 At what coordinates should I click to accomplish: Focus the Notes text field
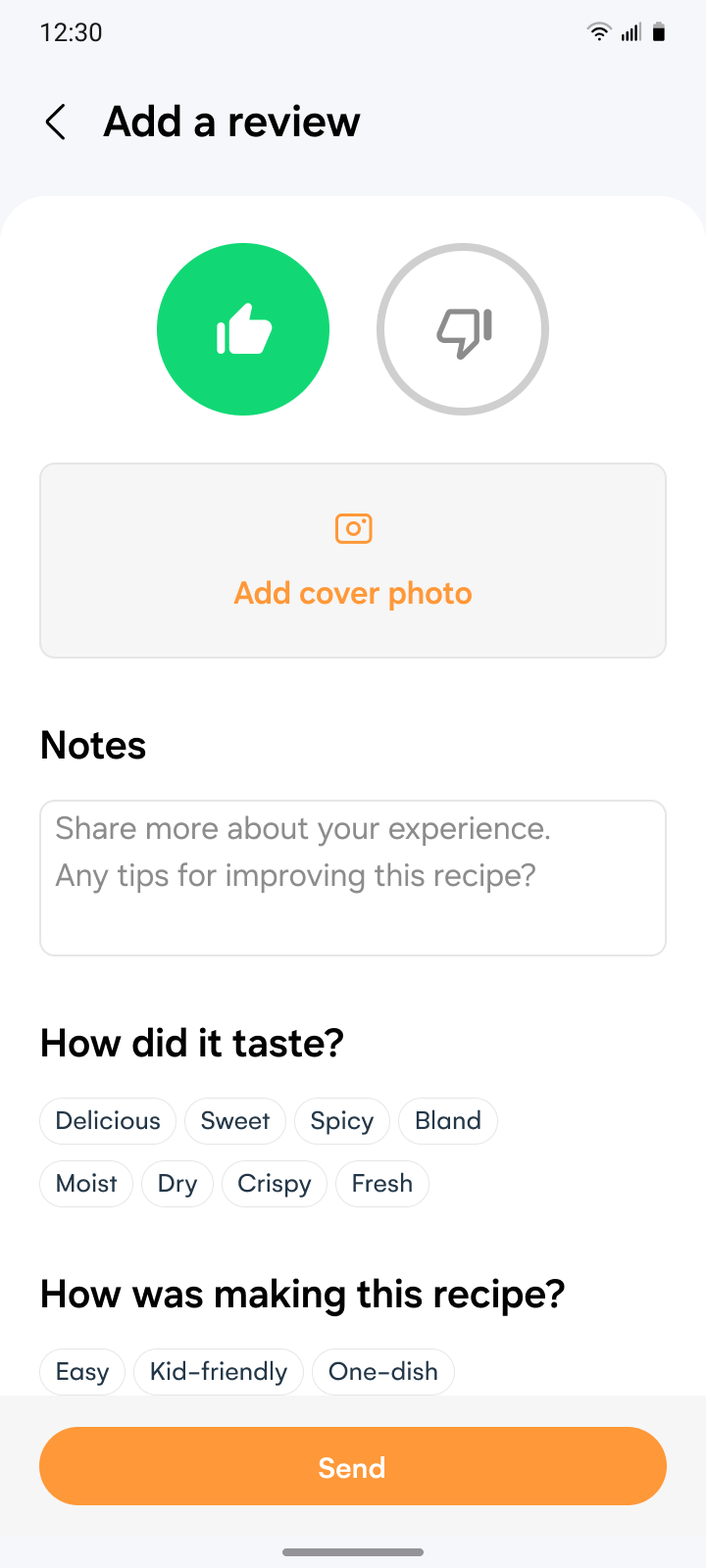(x=353, y=878)
